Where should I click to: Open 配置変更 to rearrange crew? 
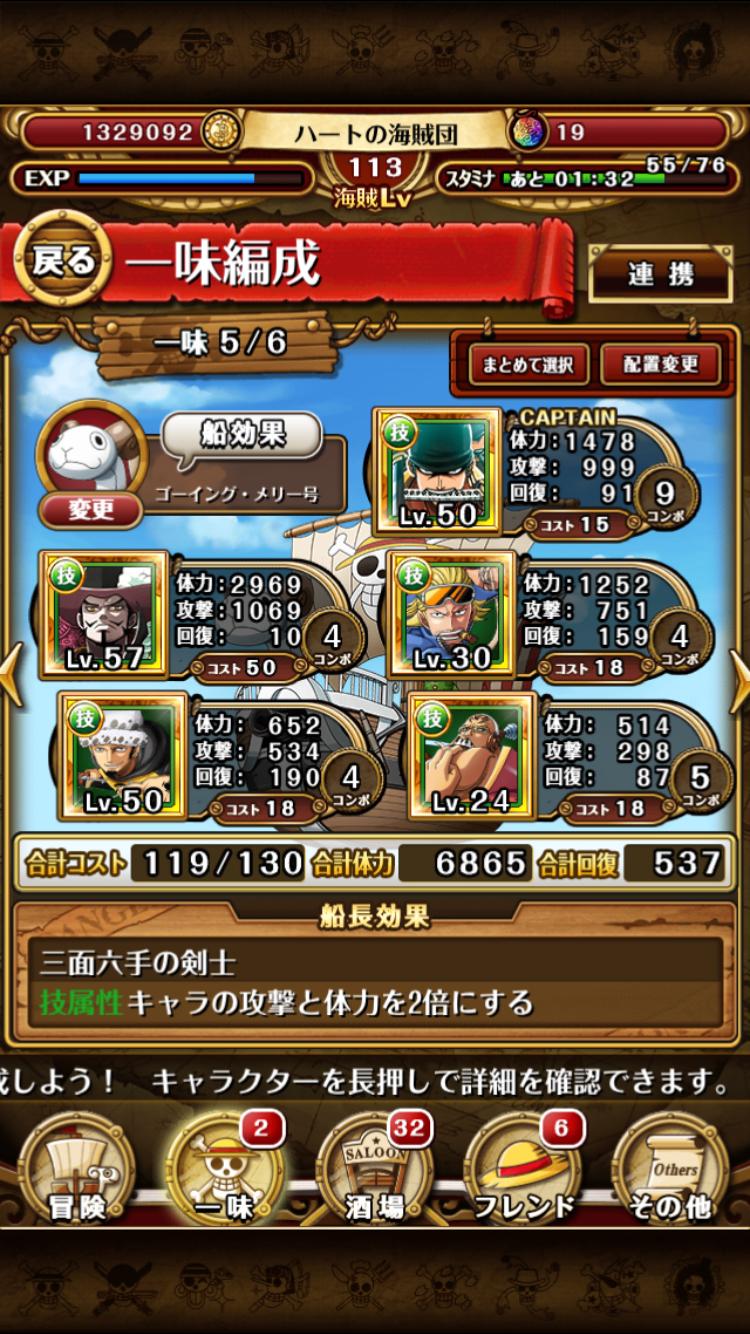pos(660,365)
